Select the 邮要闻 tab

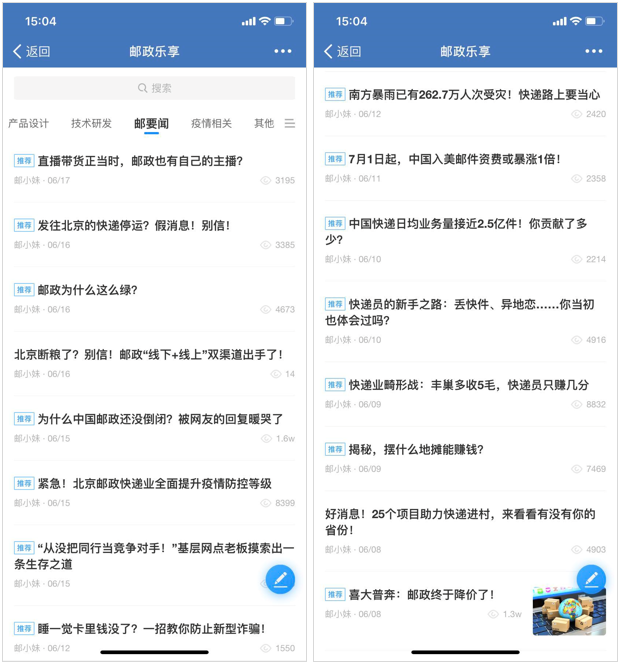coord(151,124)
